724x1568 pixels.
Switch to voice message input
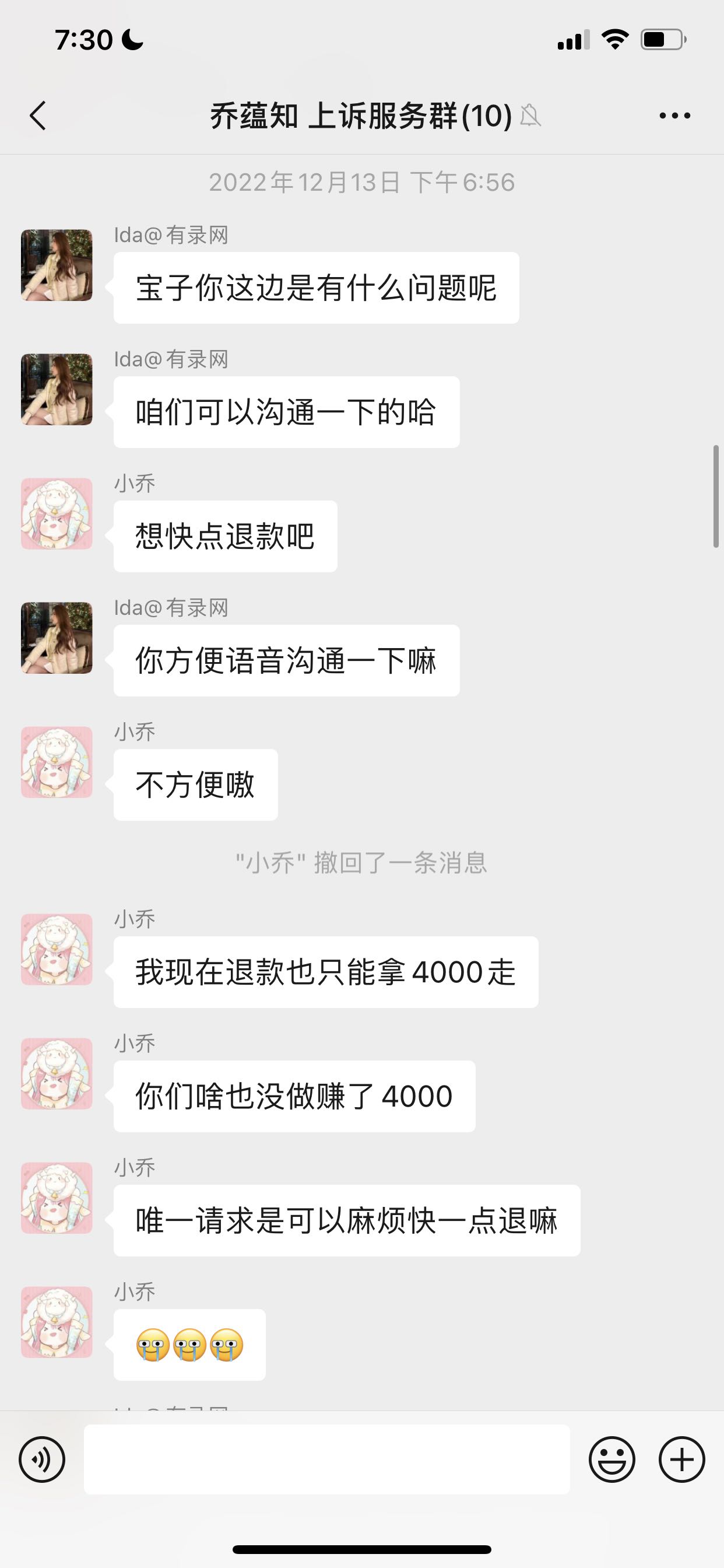click(42, 1459)
